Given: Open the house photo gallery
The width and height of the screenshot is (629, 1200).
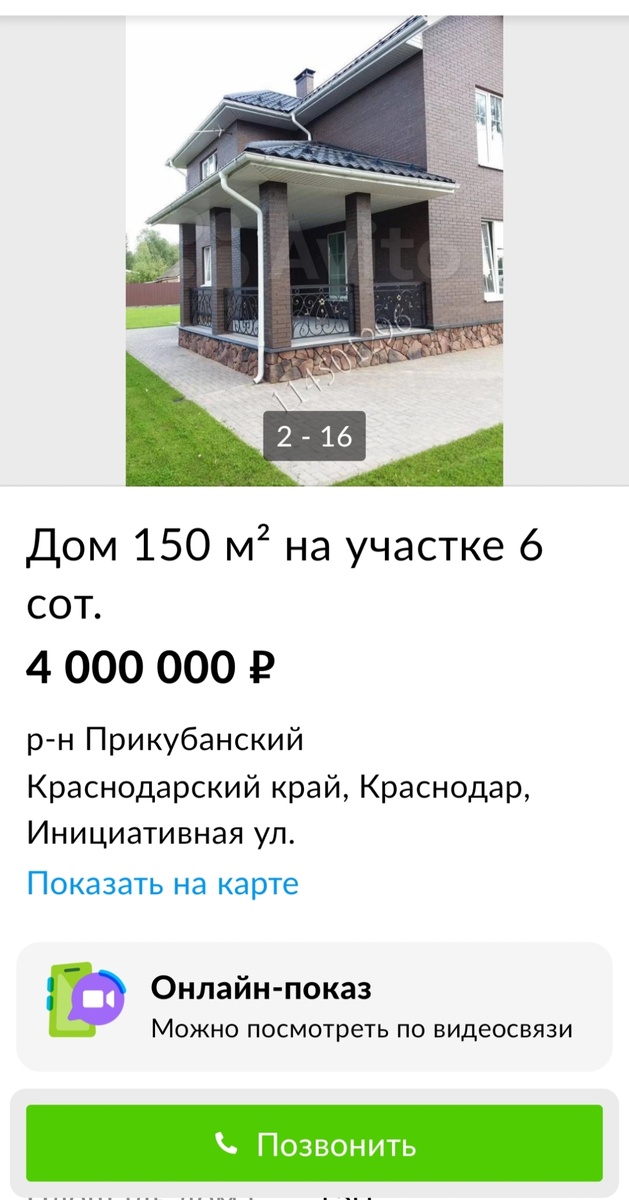Looking at the screenshot, I should (314, 250).
